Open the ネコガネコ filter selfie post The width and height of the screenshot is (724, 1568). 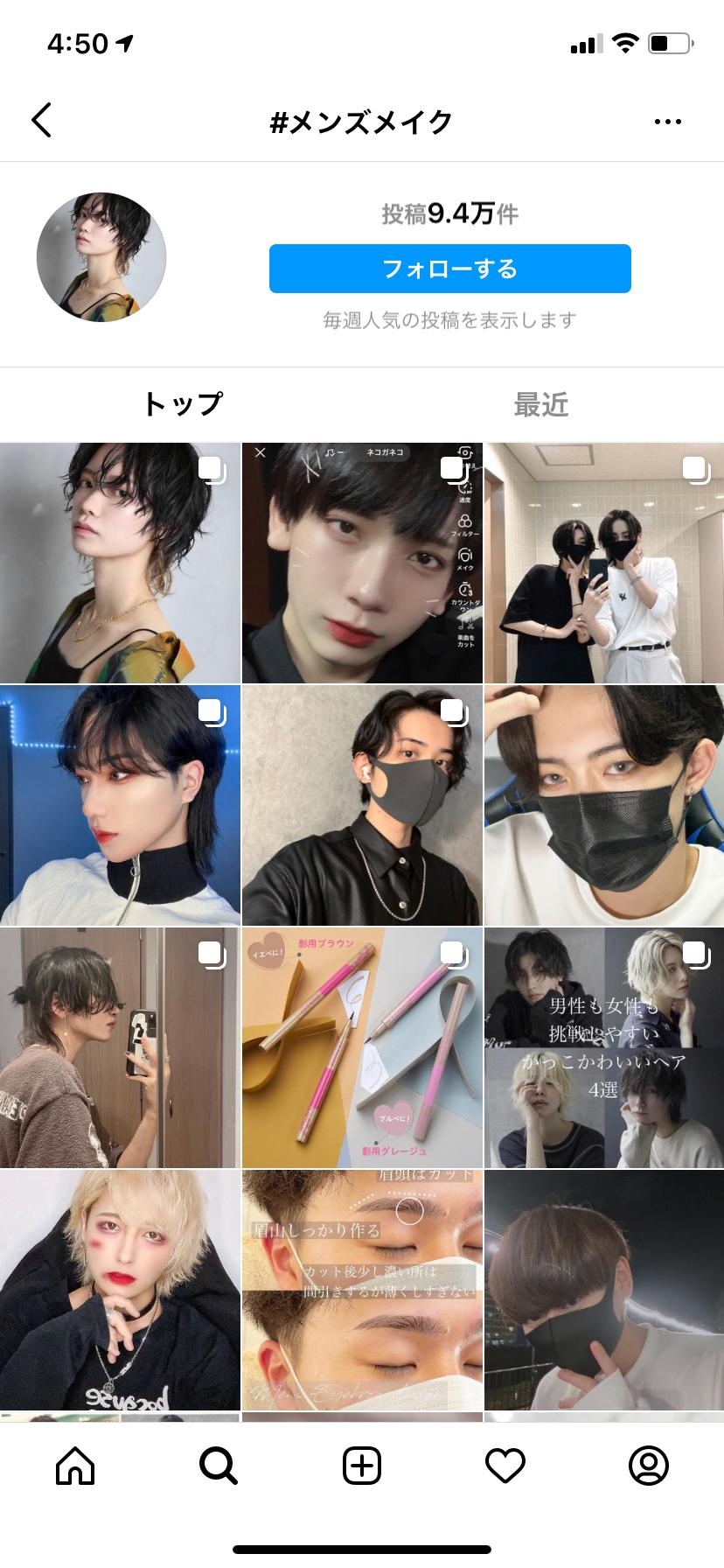pos(362,563)
